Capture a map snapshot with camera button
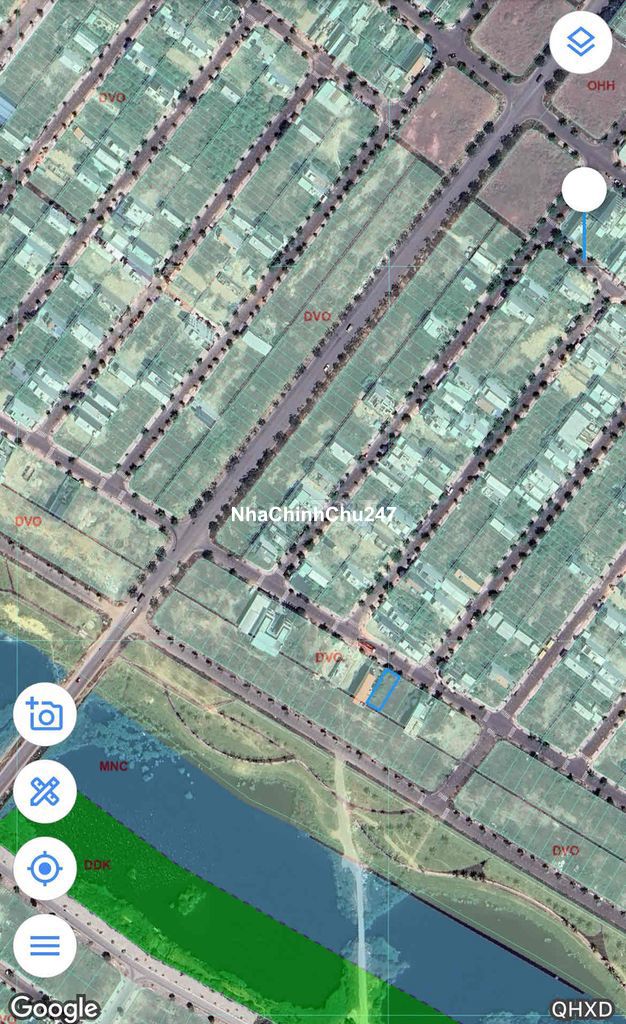 click(45, 714)
